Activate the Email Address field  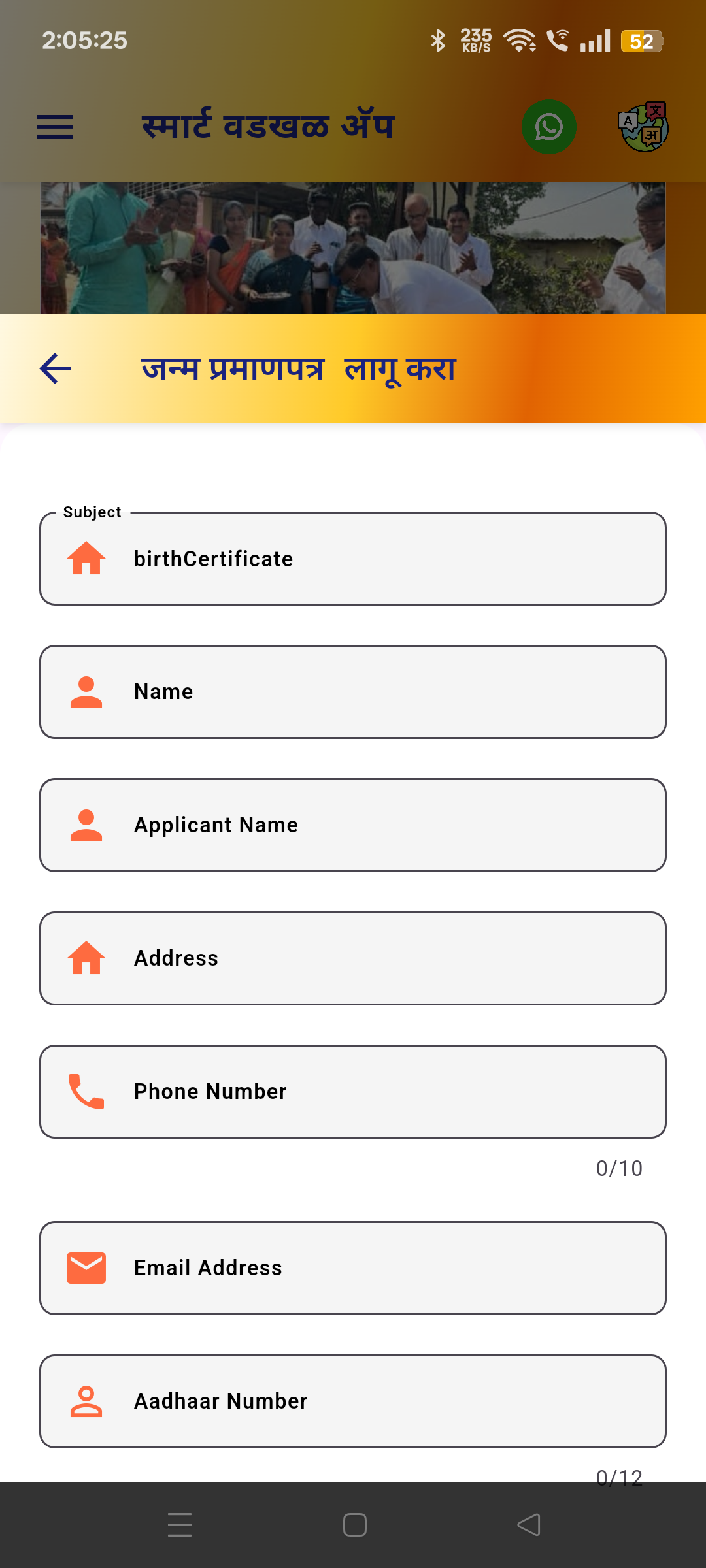353,1268
